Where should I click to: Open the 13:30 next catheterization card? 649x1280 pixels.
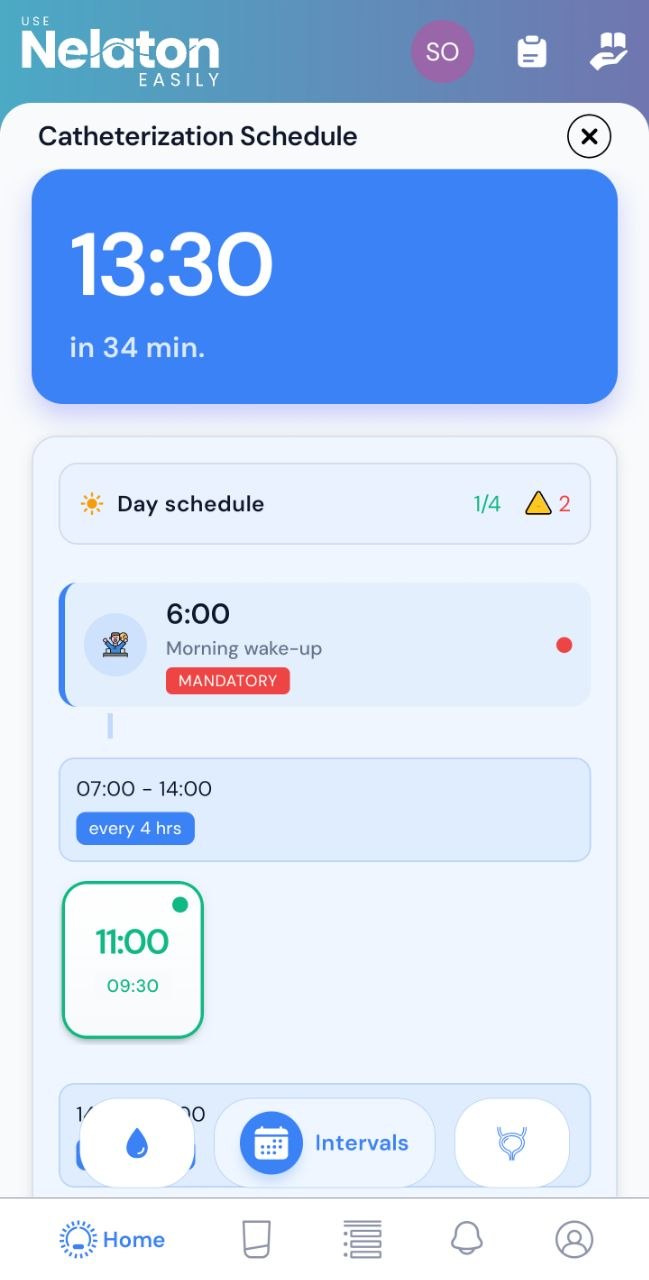324,286
